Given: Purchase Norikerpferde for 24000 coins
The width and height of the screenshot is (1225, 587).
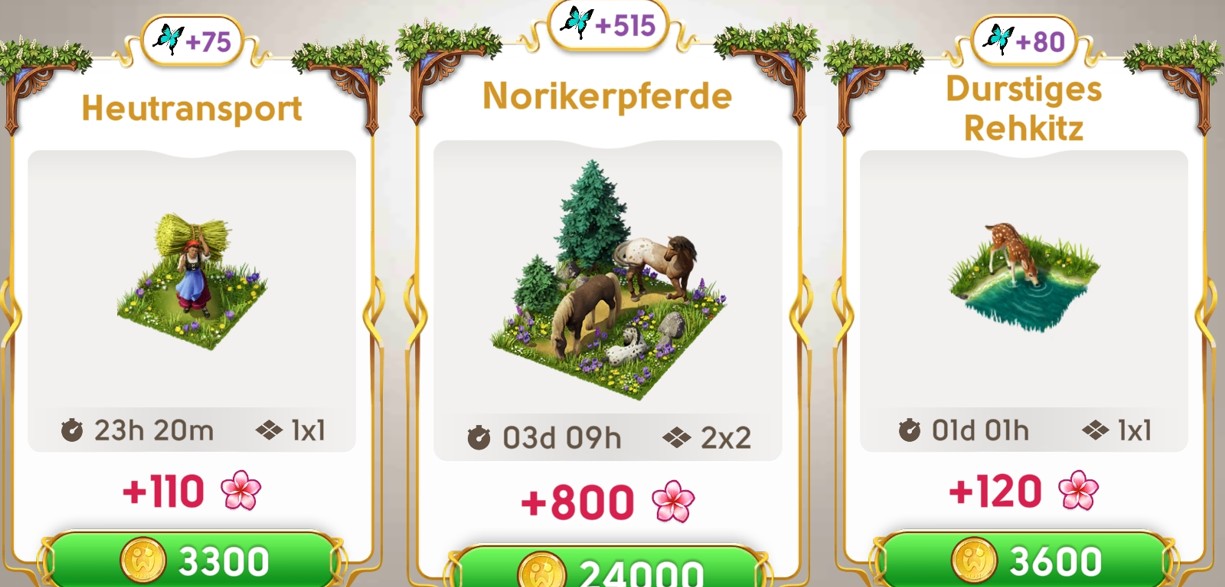Looking at the screenshot, I should click(608, 569).
